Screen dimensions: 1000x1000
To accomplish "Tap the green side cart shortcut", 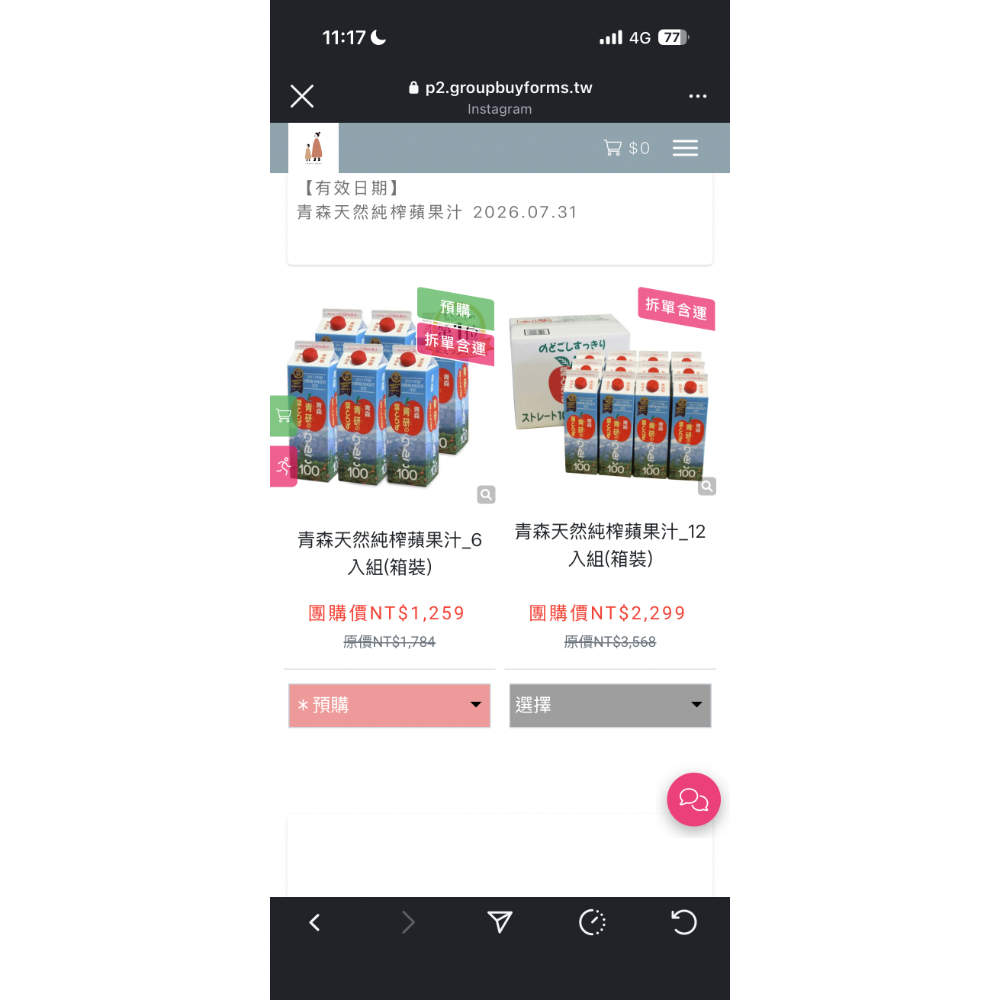I will 283,415.
